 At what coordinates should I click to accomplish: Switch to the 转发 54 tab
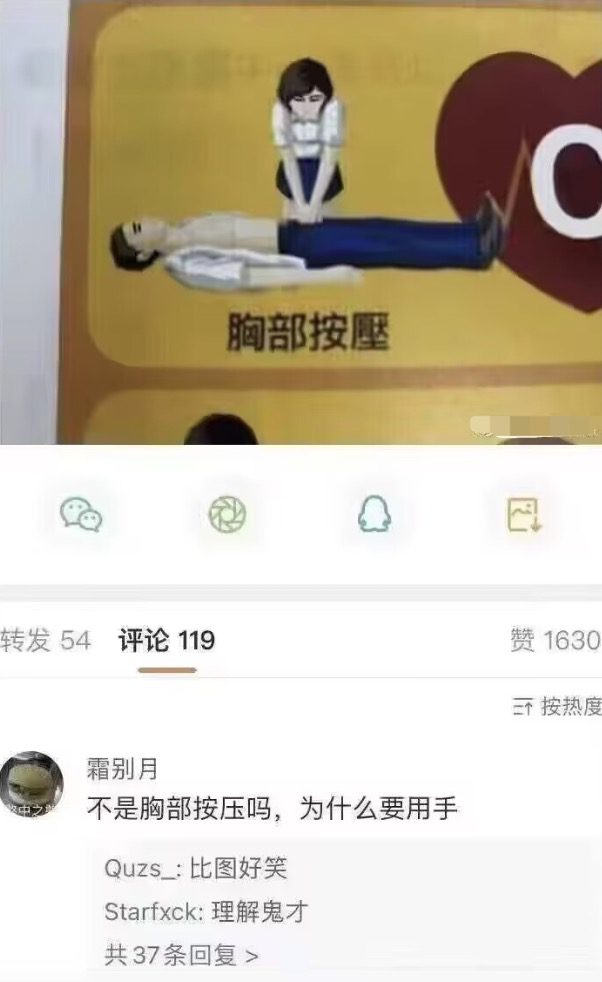tap(45, 641)
